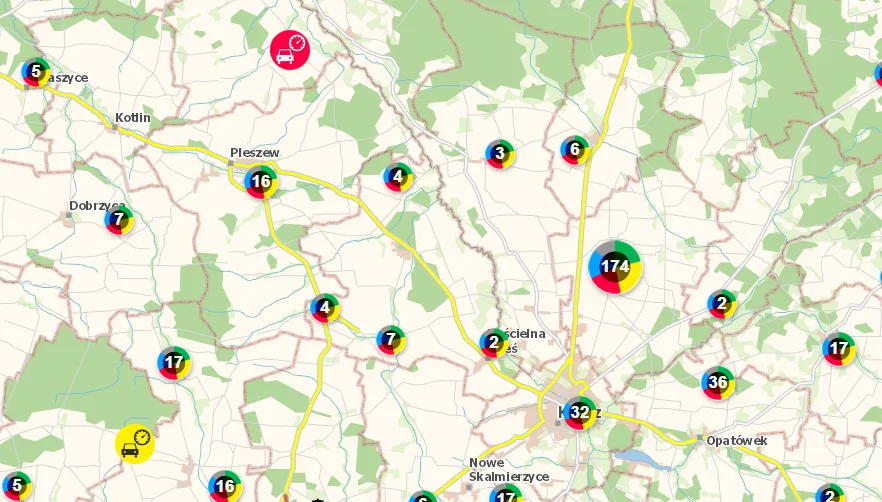The height and width of the screenshot is (502, 882).
Task: Tap the 7 cluster beside Dobrzyca
Action: click(x=119, y=219)
